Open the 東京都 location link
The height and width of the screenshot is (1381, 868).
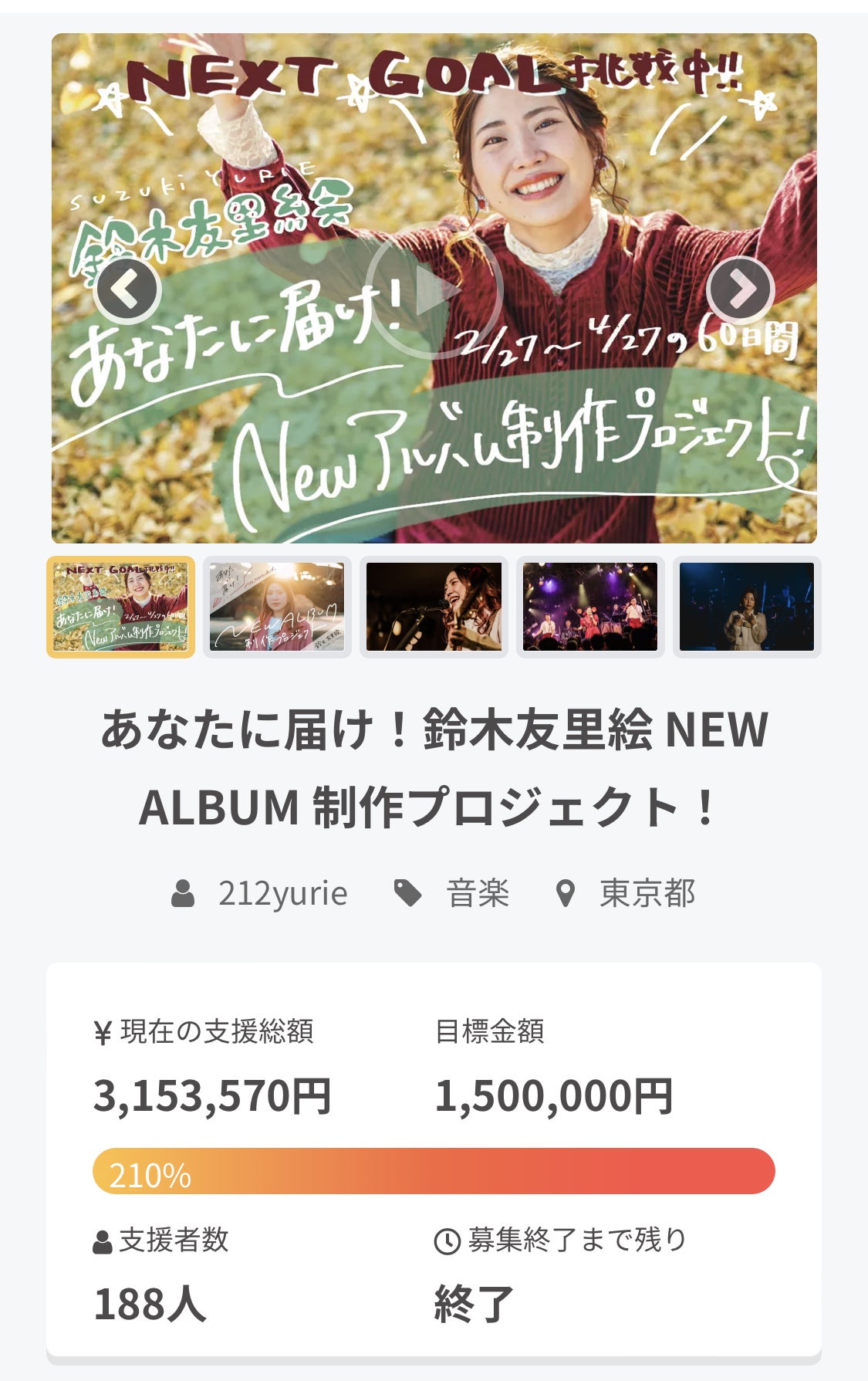(647, 894)
